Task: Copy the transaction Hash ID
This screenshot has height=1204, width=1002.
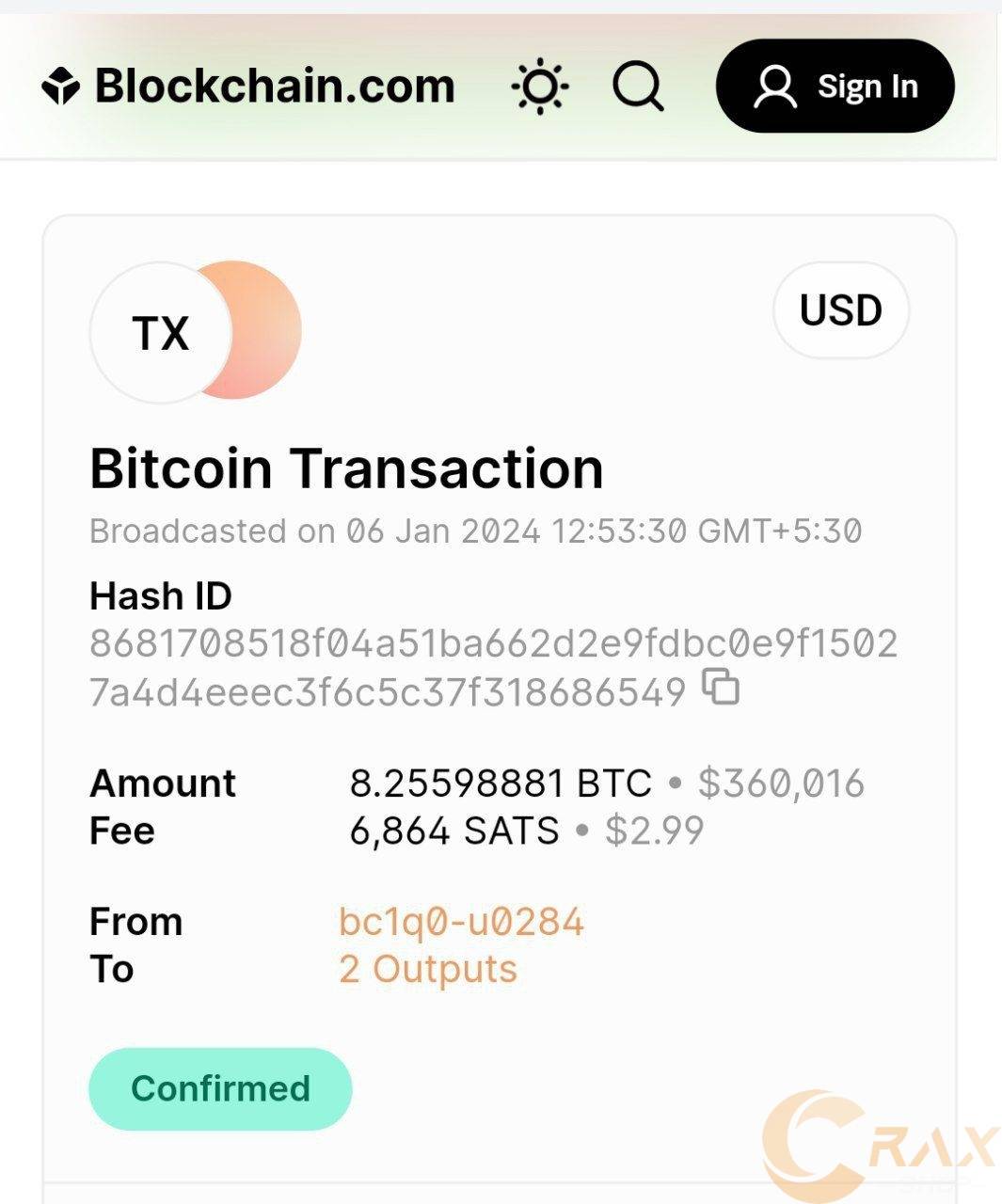Action: tap(722, 688)
